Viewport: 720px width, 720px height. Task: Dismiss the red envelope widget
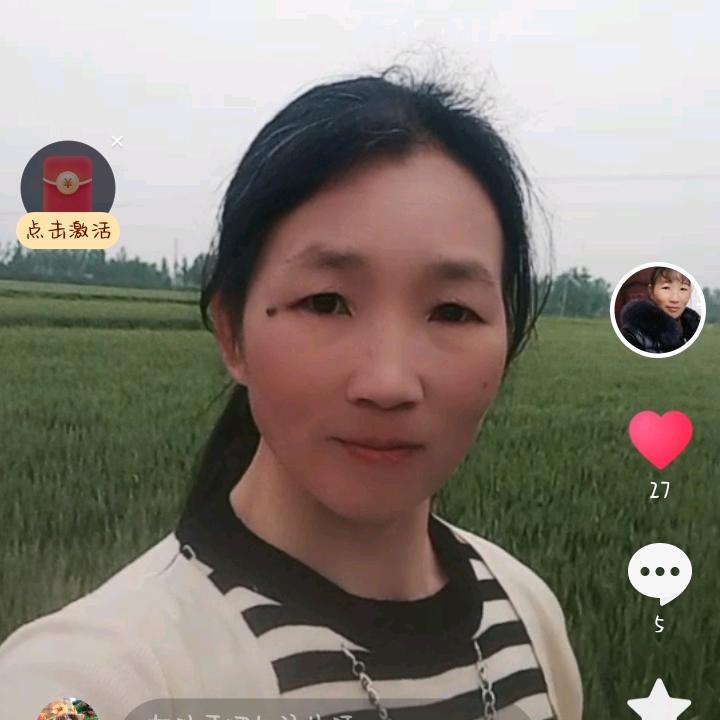click(x=117, y=141)
